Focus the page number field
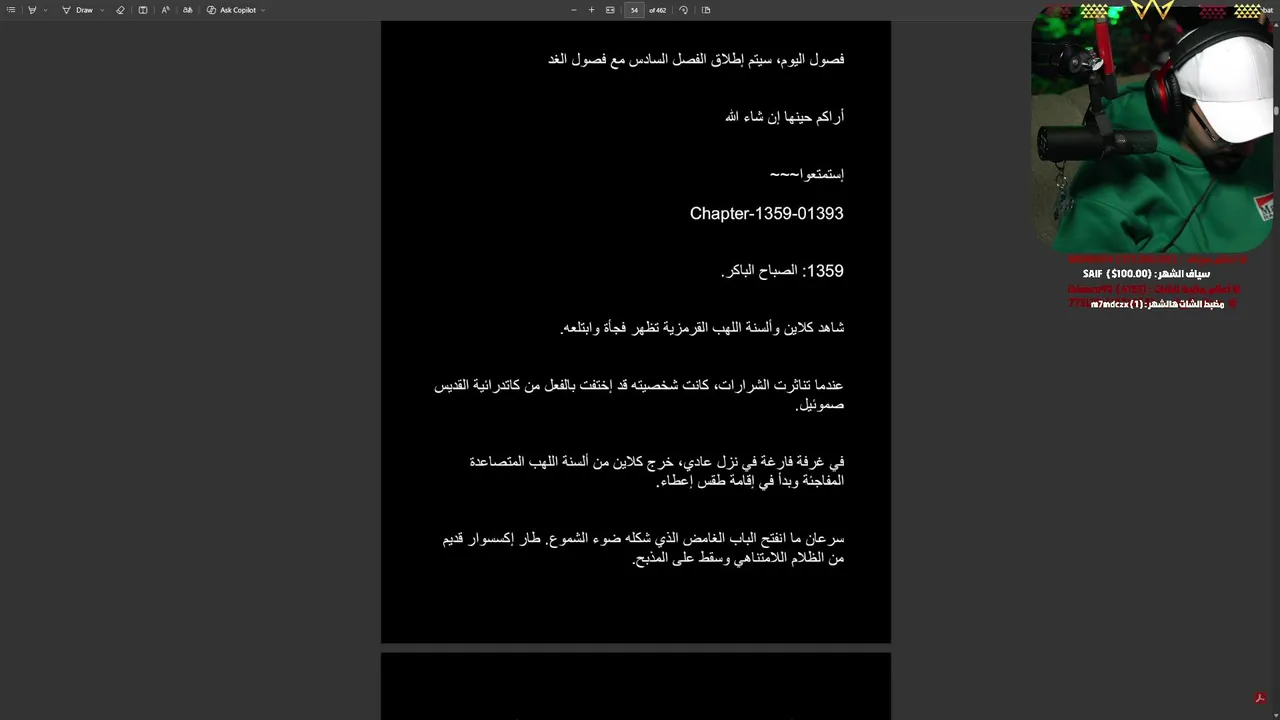 [x=634, y=10]
